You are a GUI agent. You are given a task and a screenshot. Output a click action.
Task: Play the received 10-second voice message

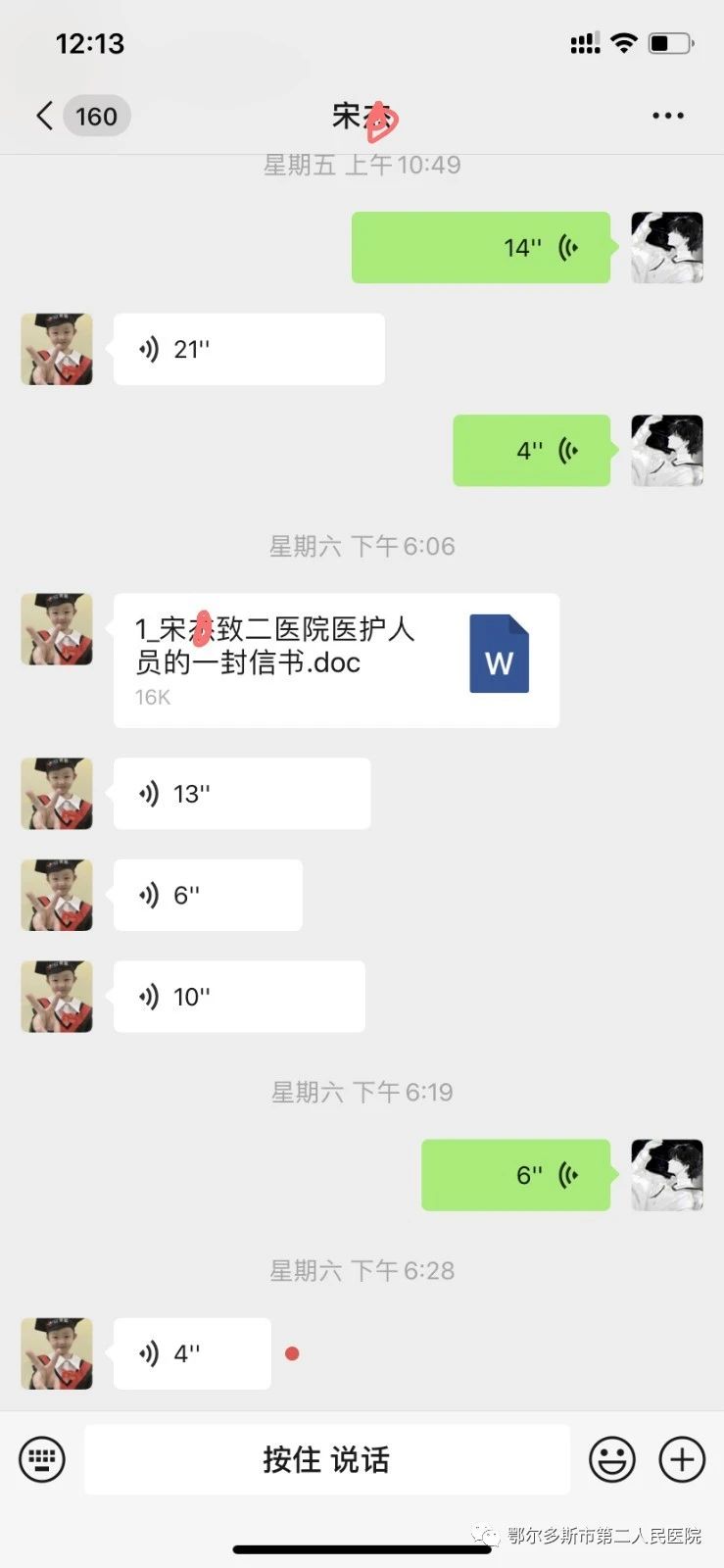[x=239, y=997]
